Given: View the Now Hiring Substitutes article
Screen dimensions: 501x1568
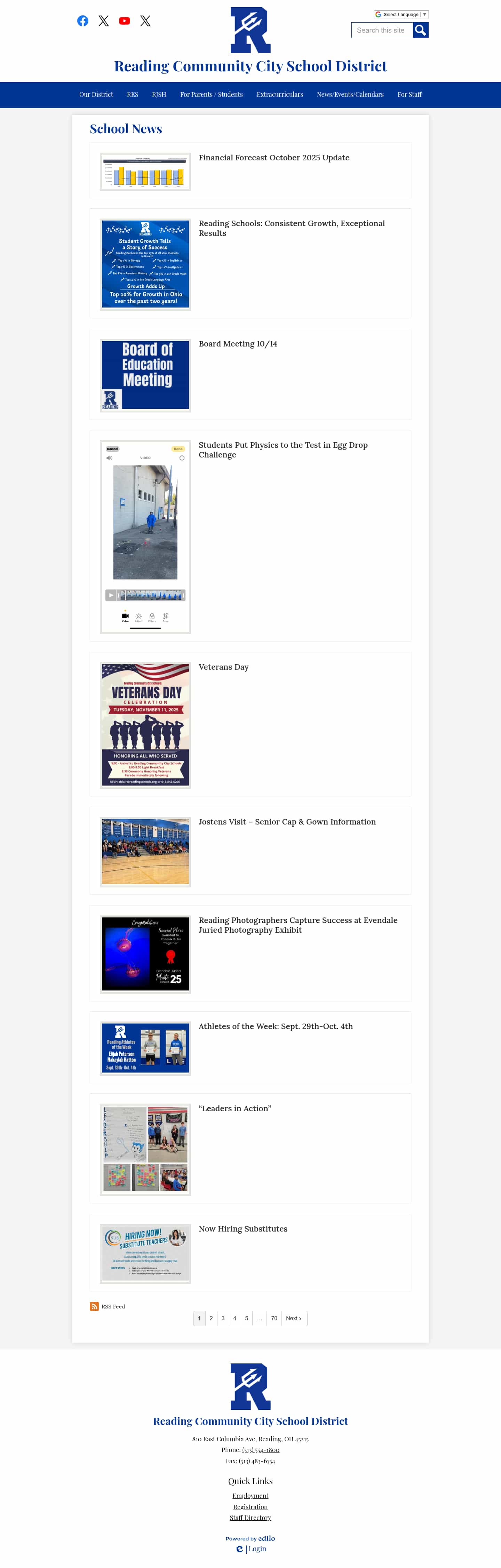Looking at the screenshot, I should point(243,1229).
